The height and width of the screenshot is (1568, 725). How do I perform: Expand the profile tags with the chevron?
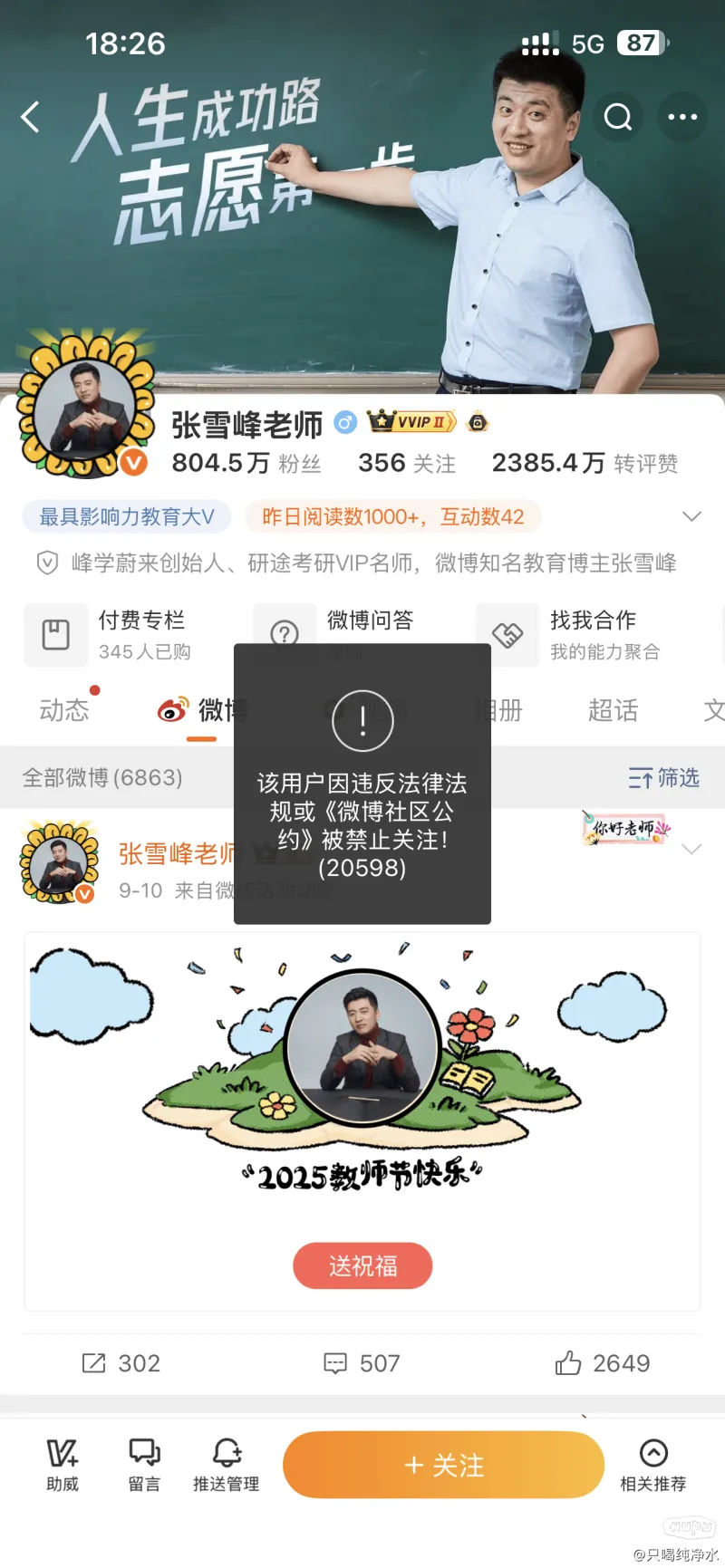click(x=691, y=516)
